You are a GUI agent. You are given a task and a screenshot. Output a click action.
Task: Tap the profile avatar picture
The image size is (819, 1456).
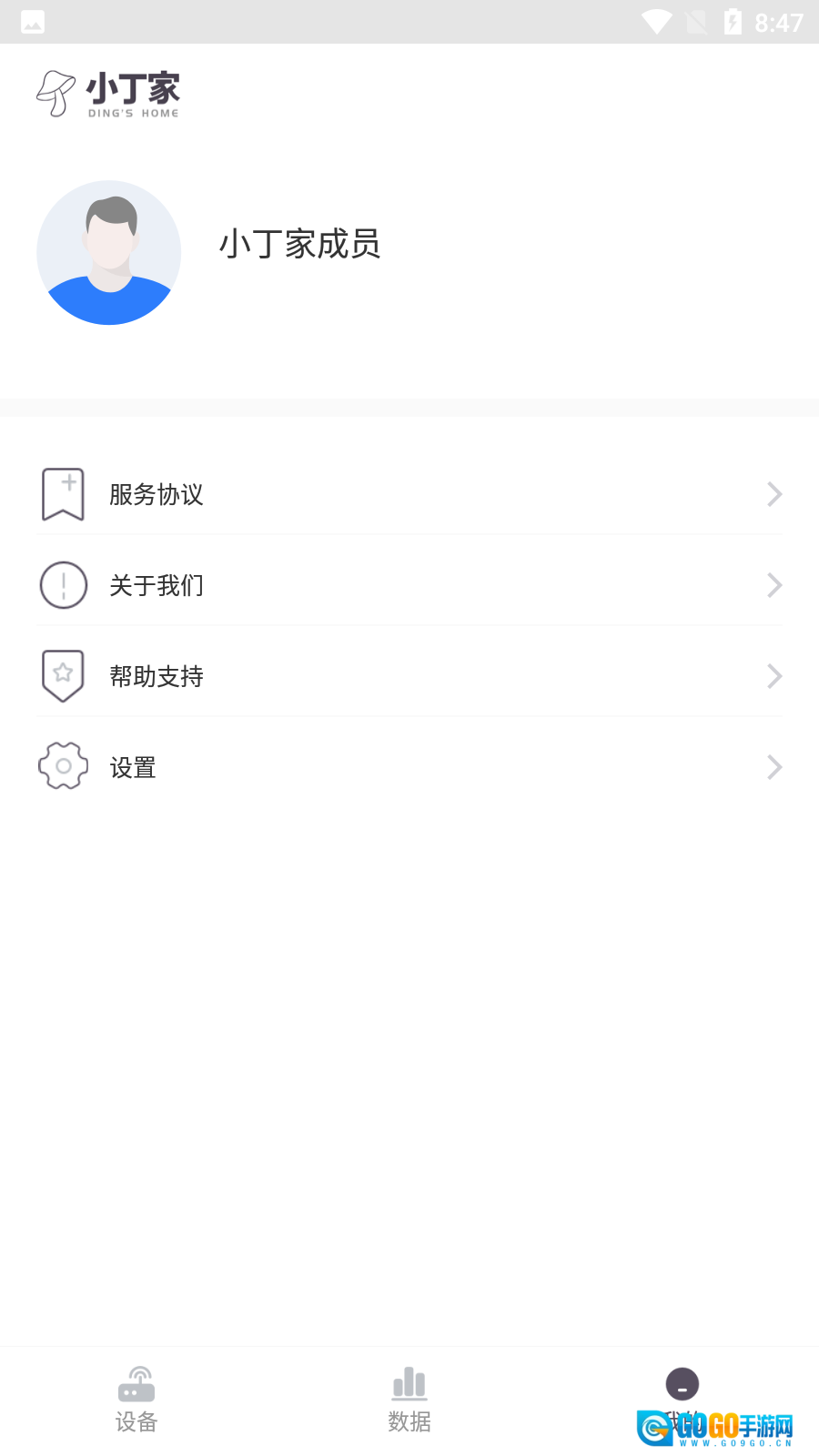click(x=109, y=253)
